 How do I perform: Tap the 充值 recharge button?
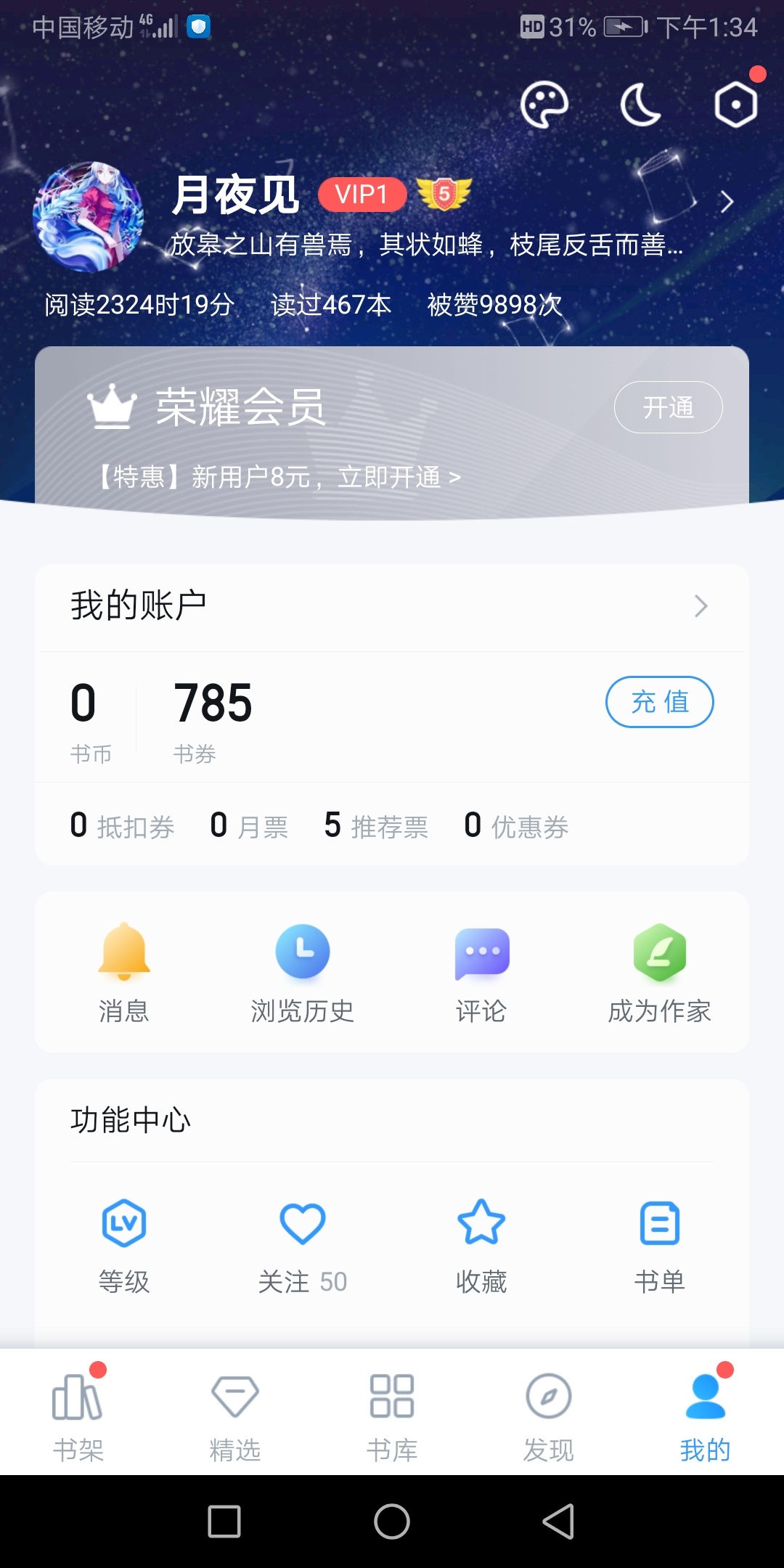tap(659, 702)
